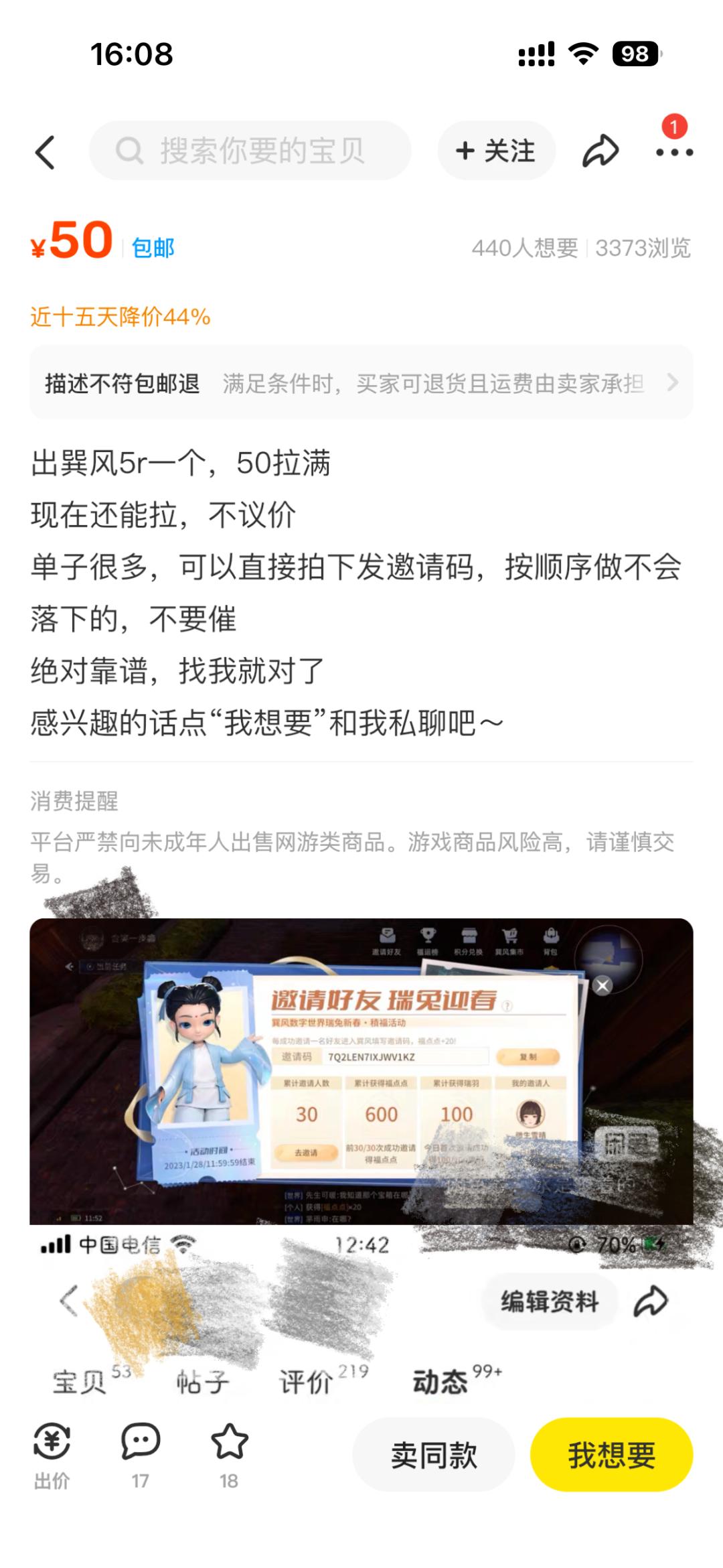723x1568 pixels.
Task: Favorite this item with the star
Action: [x=229, y=1455]
